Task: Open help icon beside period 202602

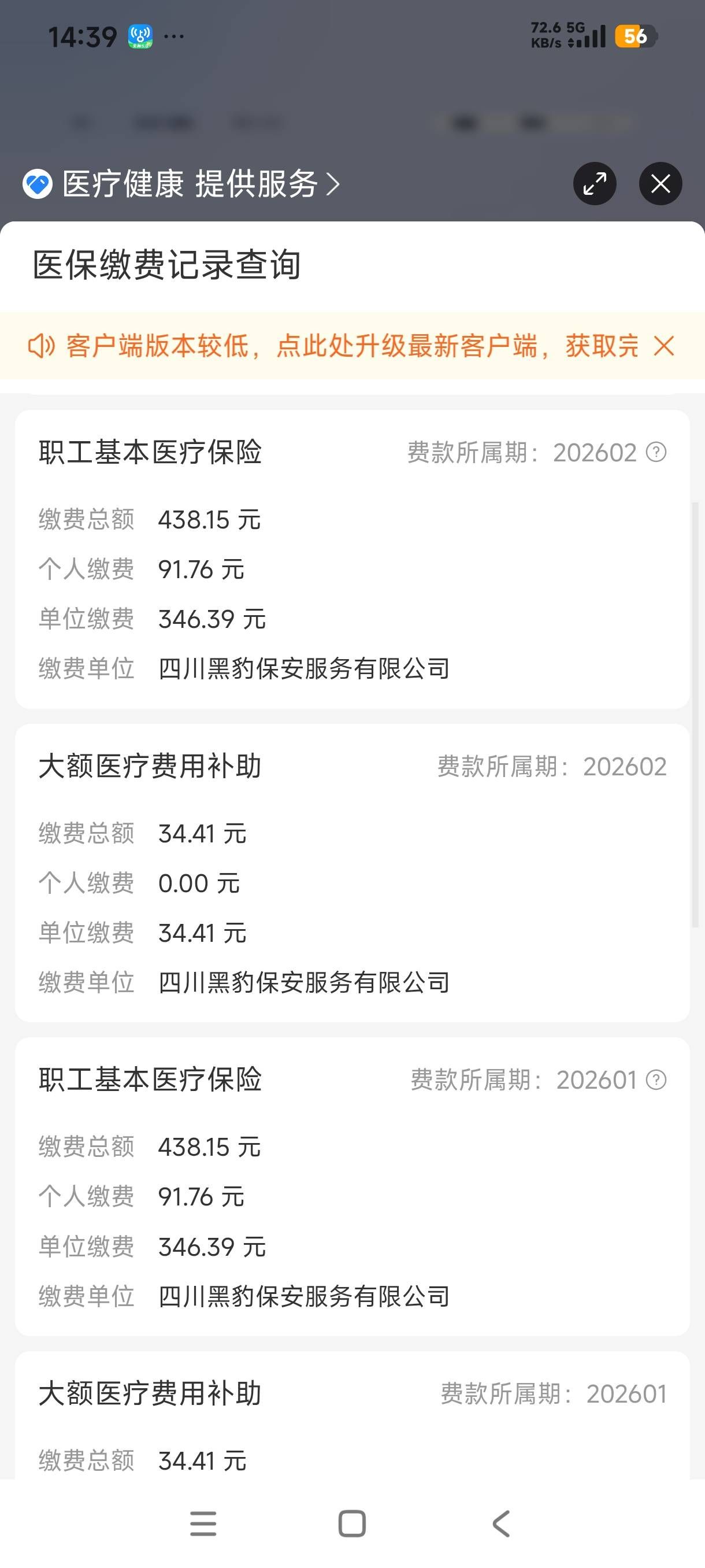Action: (x=656, y=452)
